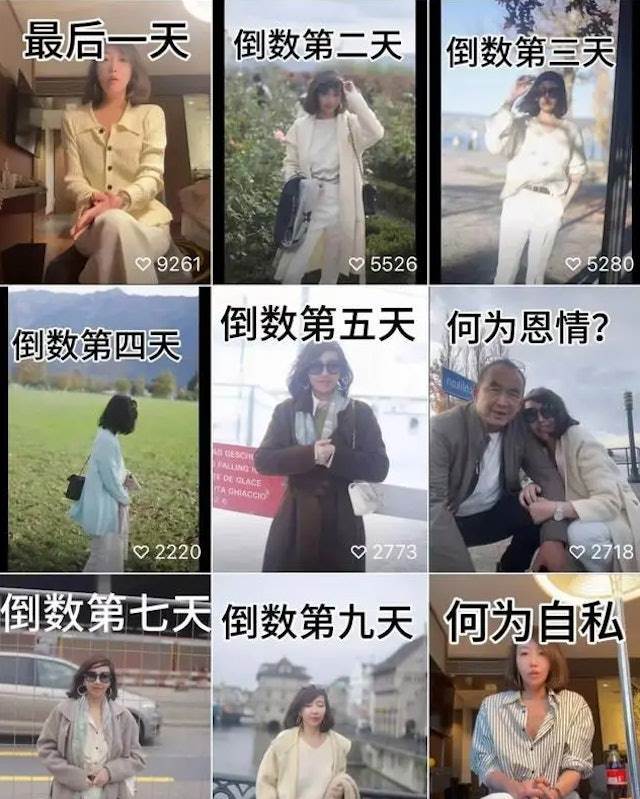Open the 倒数第三天 video tile

534,150
